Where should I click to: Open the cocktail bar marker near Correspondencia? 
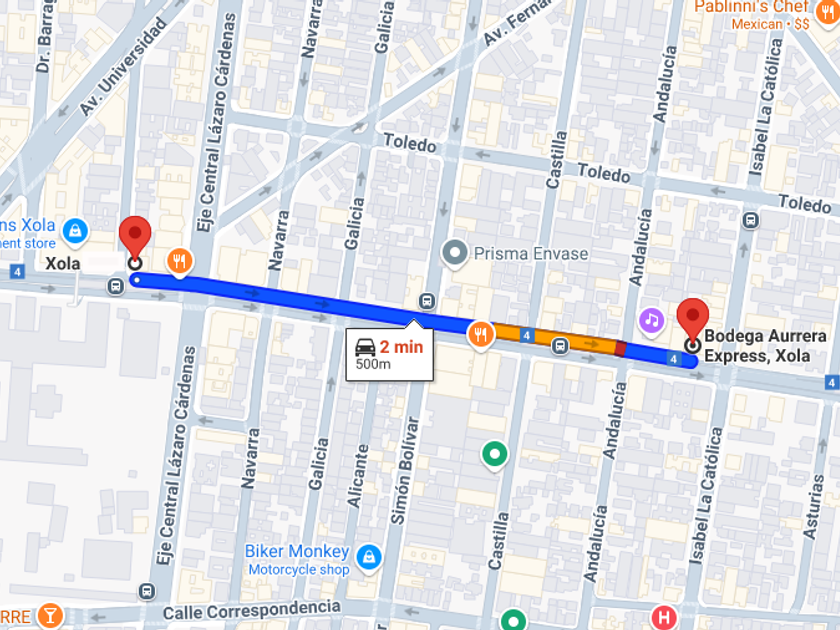(x=50, y=617)
